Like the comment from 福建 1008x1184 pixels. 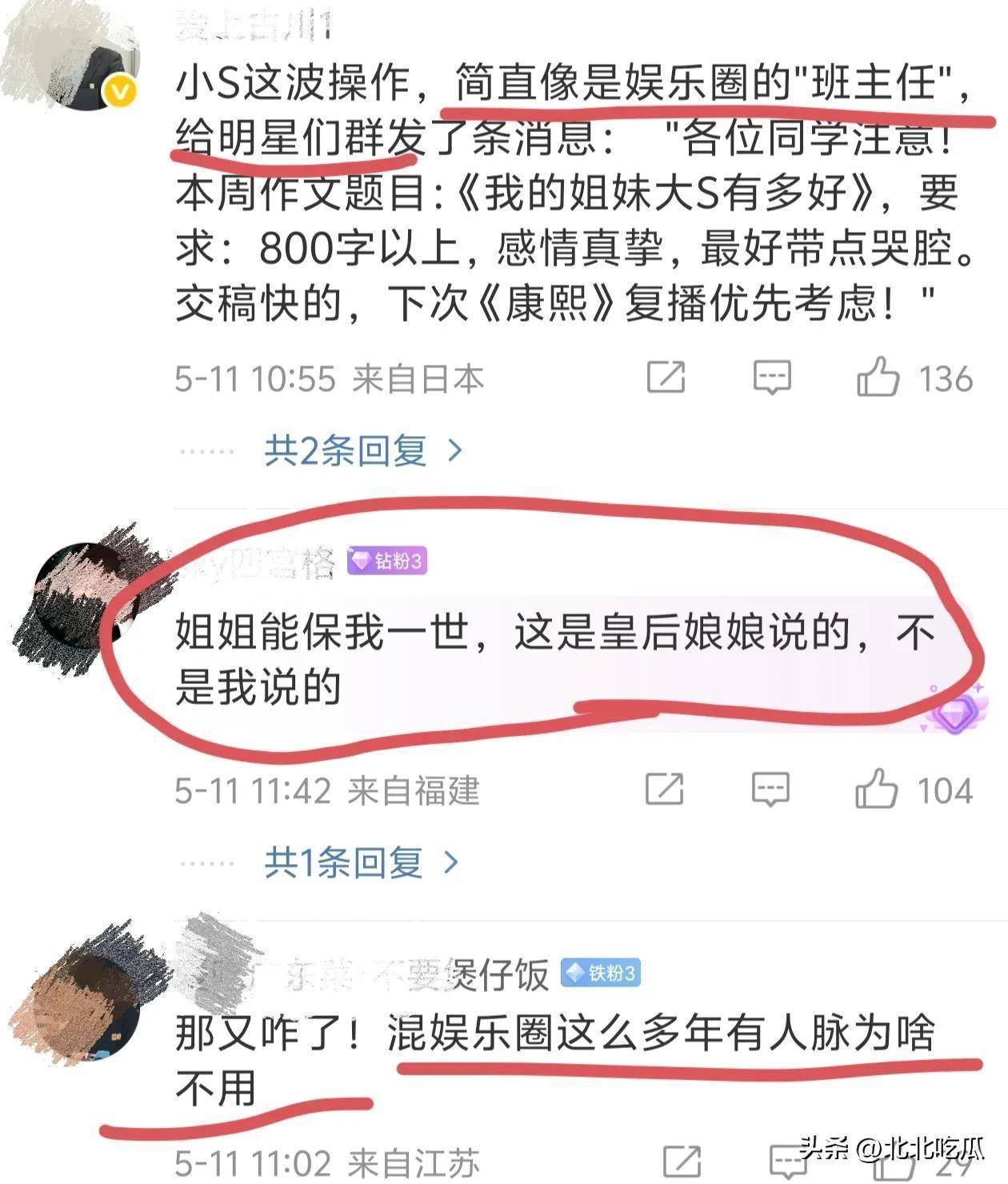(x=876, y=790)
